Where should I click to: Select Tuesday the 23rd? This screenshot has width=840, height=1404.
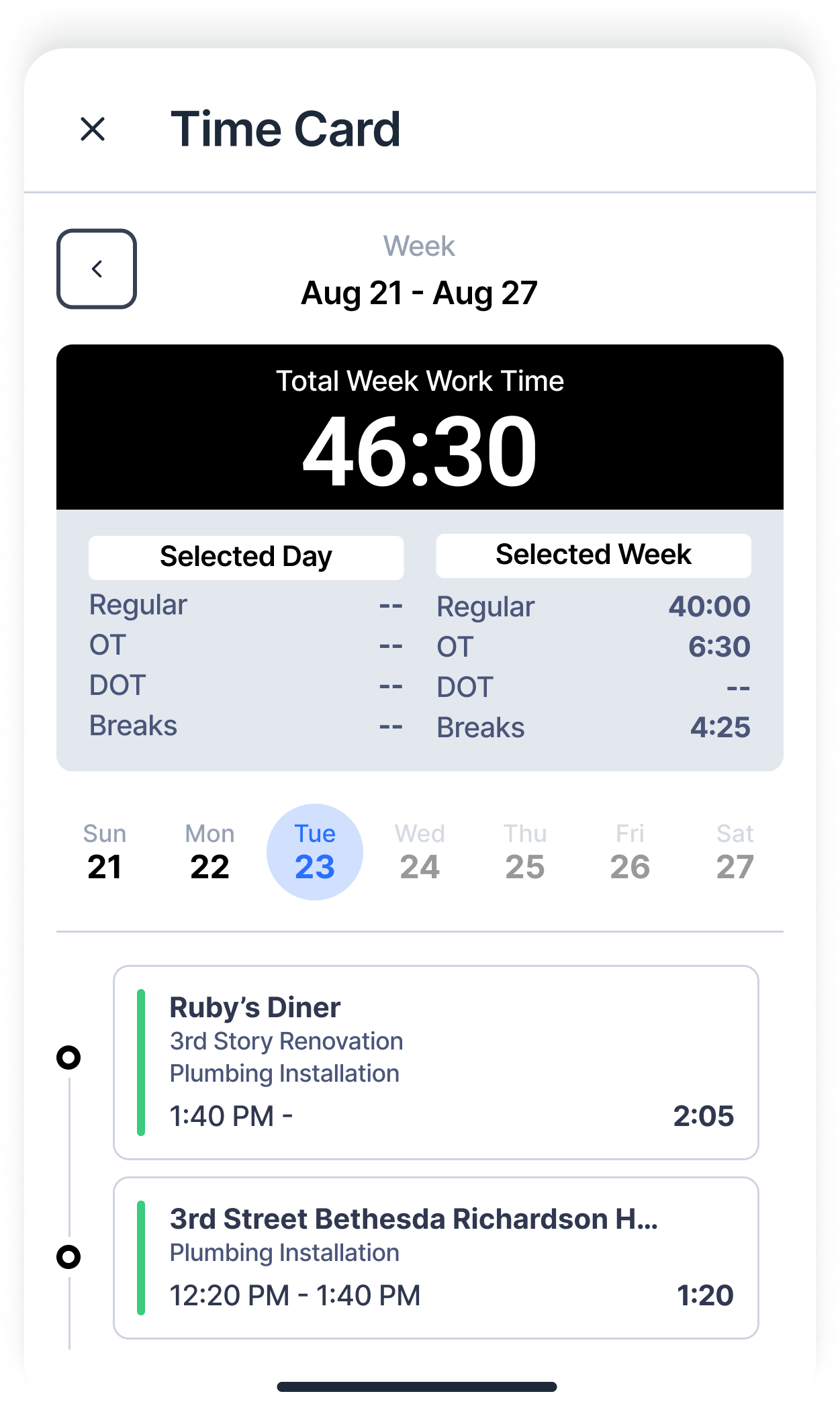(x=314, y=851)
